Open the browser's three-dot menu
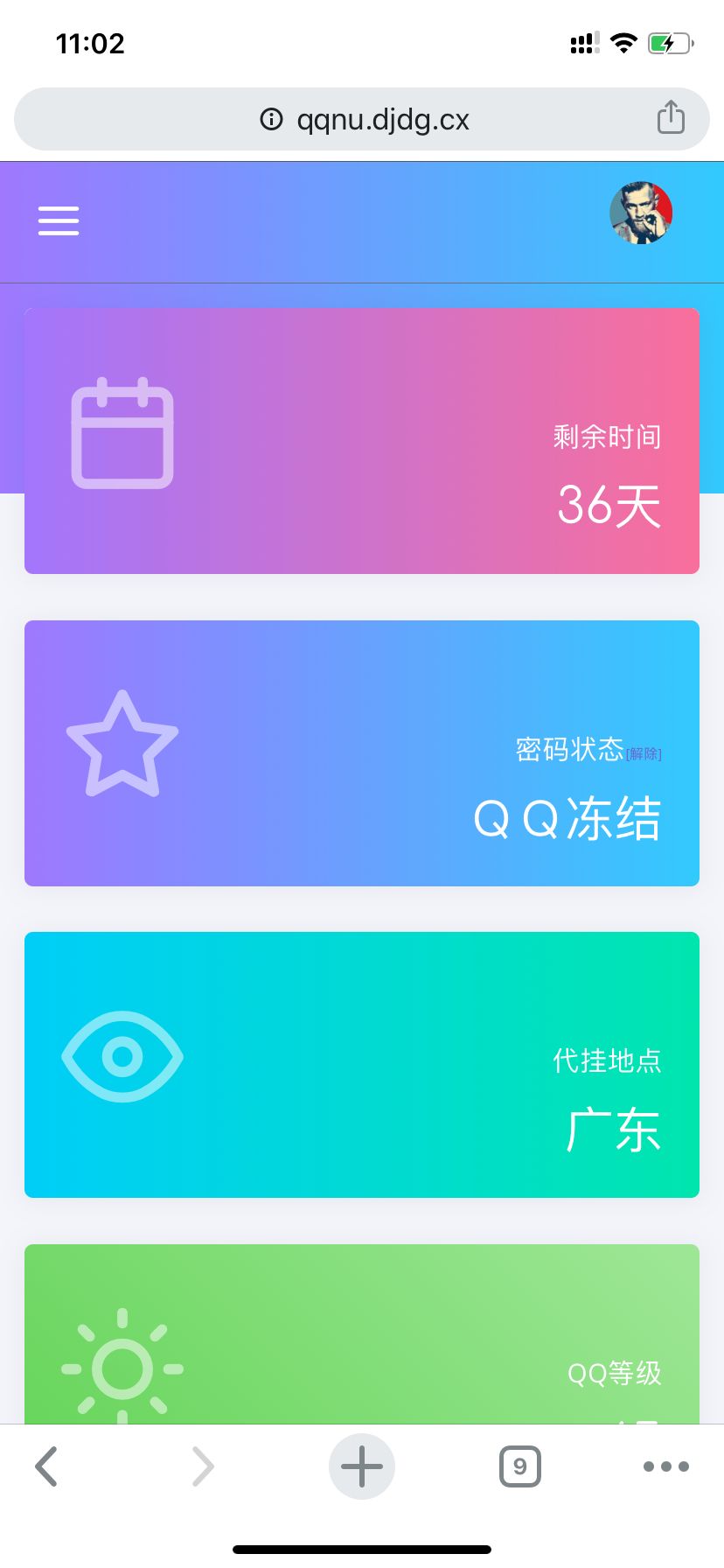 666,1466
